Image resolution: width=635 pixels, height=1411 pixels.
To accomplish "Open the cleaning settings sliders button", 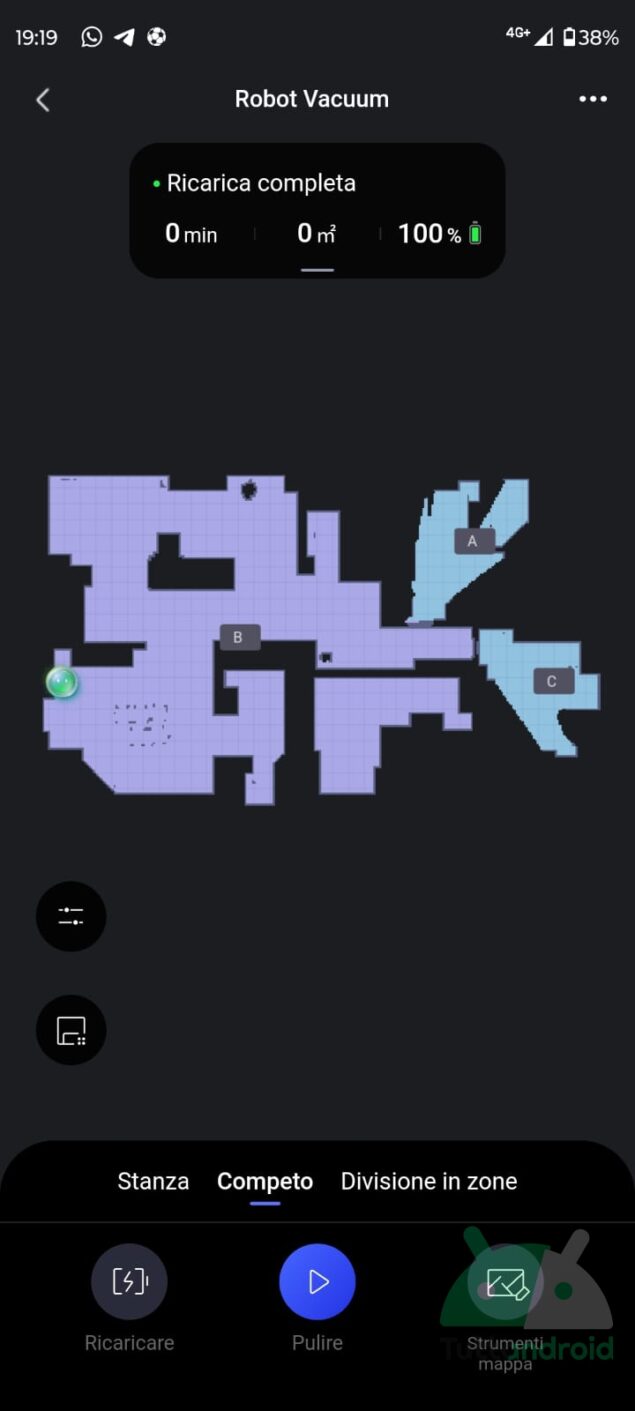I will 71,916.
